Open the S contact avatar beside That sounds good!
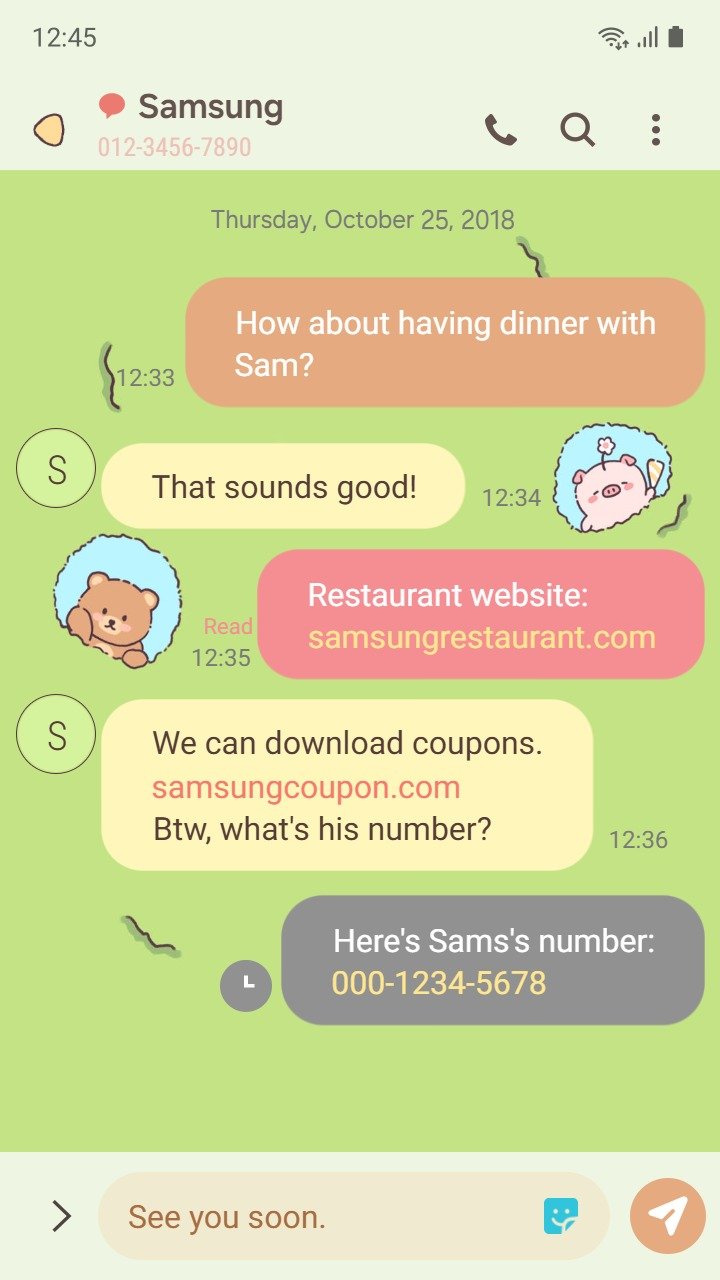 (x=56, y=468)
